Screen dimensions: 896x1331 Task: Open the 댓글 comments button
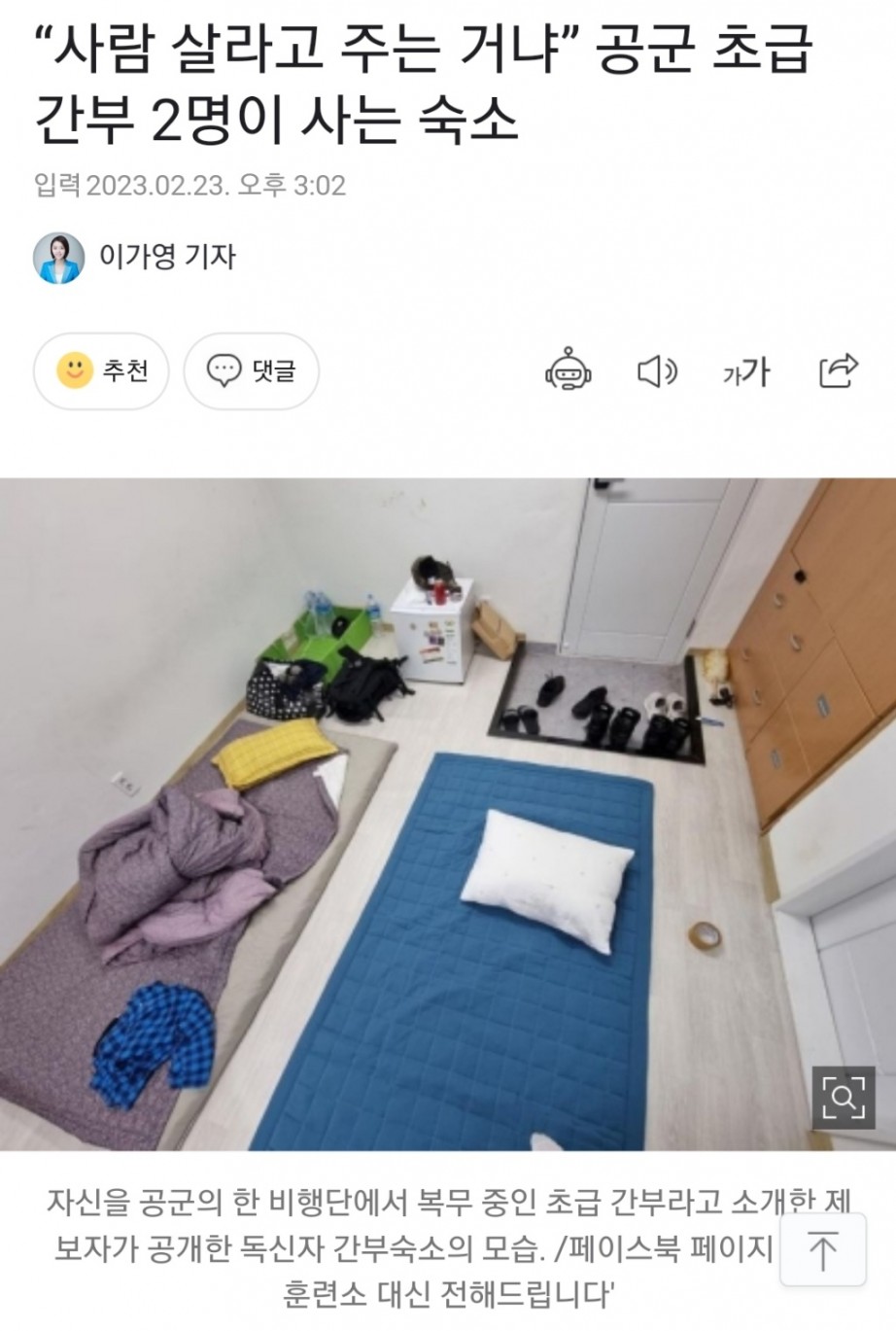[x=251, y=370]
